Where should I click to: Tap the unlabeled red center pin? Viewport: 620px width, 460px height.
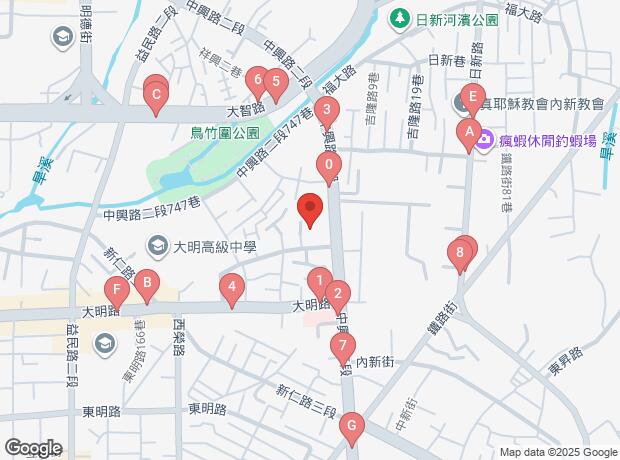(x=310, y=209)
